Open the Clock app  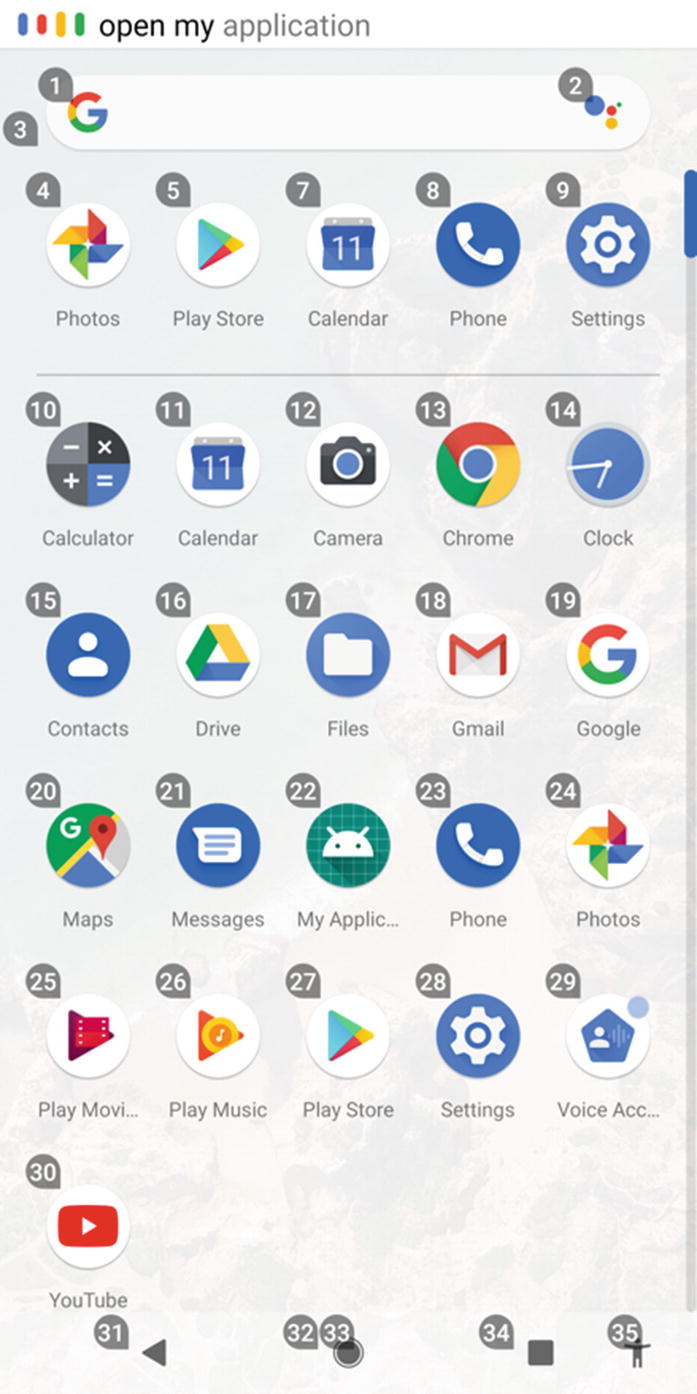click(608, 465)
